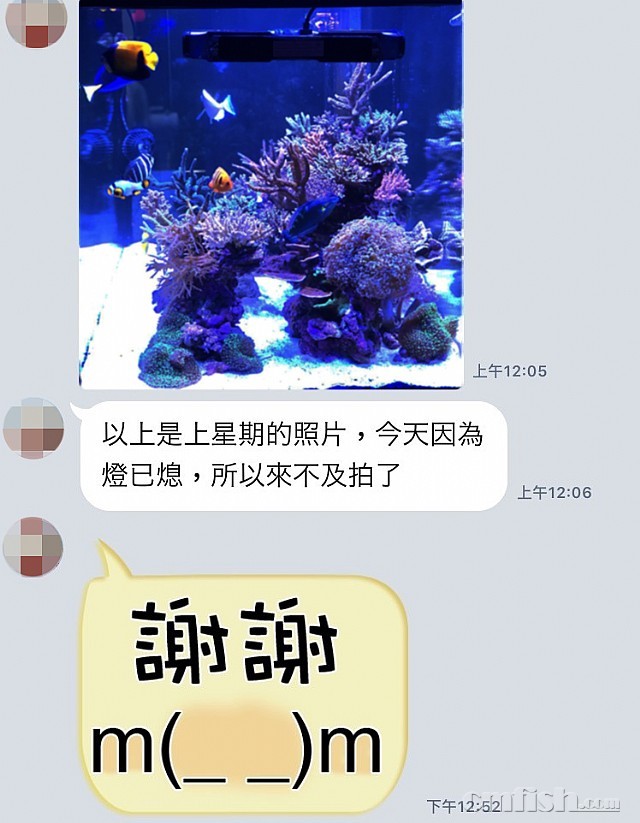This screenshot has width=640, height=823.
Task: Open sender's avatar beside the 謝謝 sticker
Action: pyautogui.click(x=34, y=547)
